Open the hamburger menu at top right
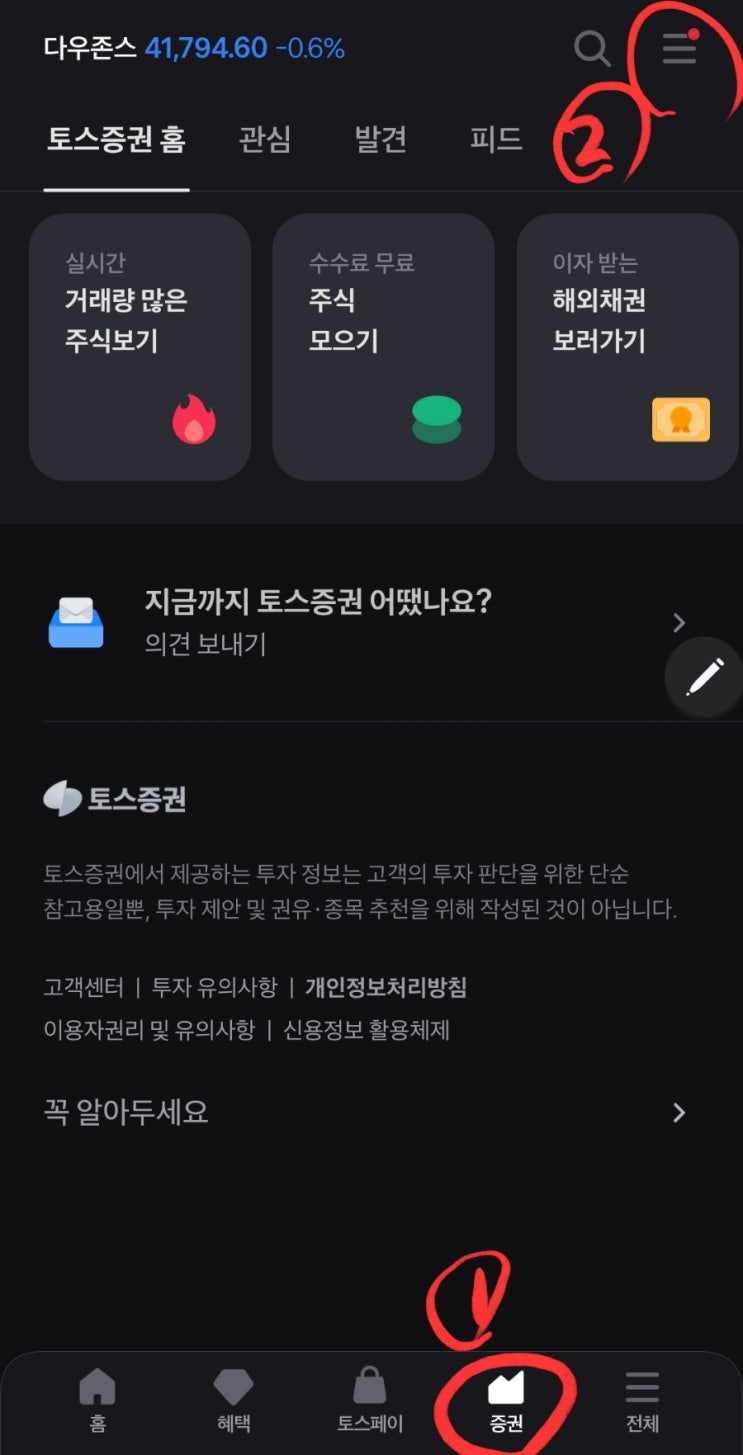The image size is (743, 1455). (x=680, y=48)
